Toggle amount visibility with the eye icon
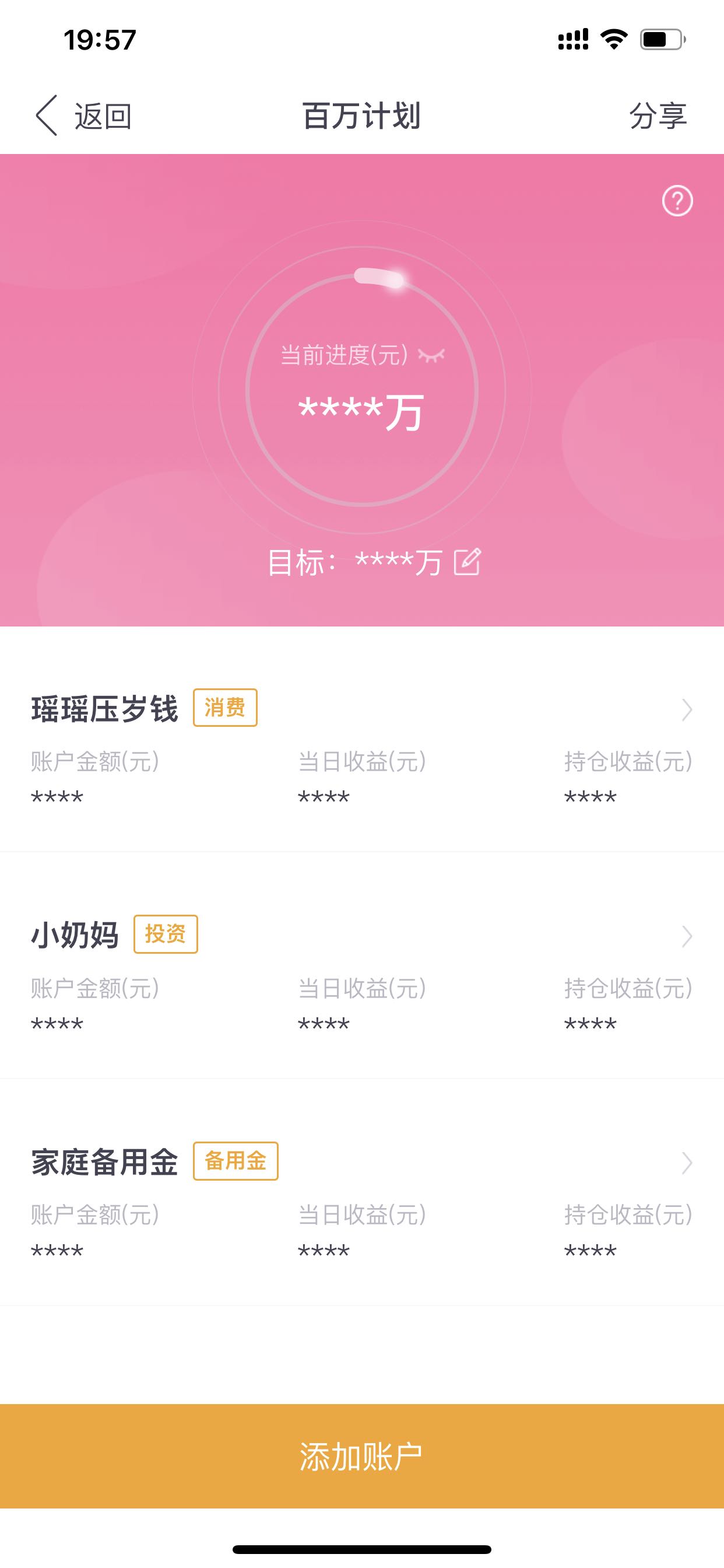This screenshot has height=1568, width=724. tap(432, 355)
